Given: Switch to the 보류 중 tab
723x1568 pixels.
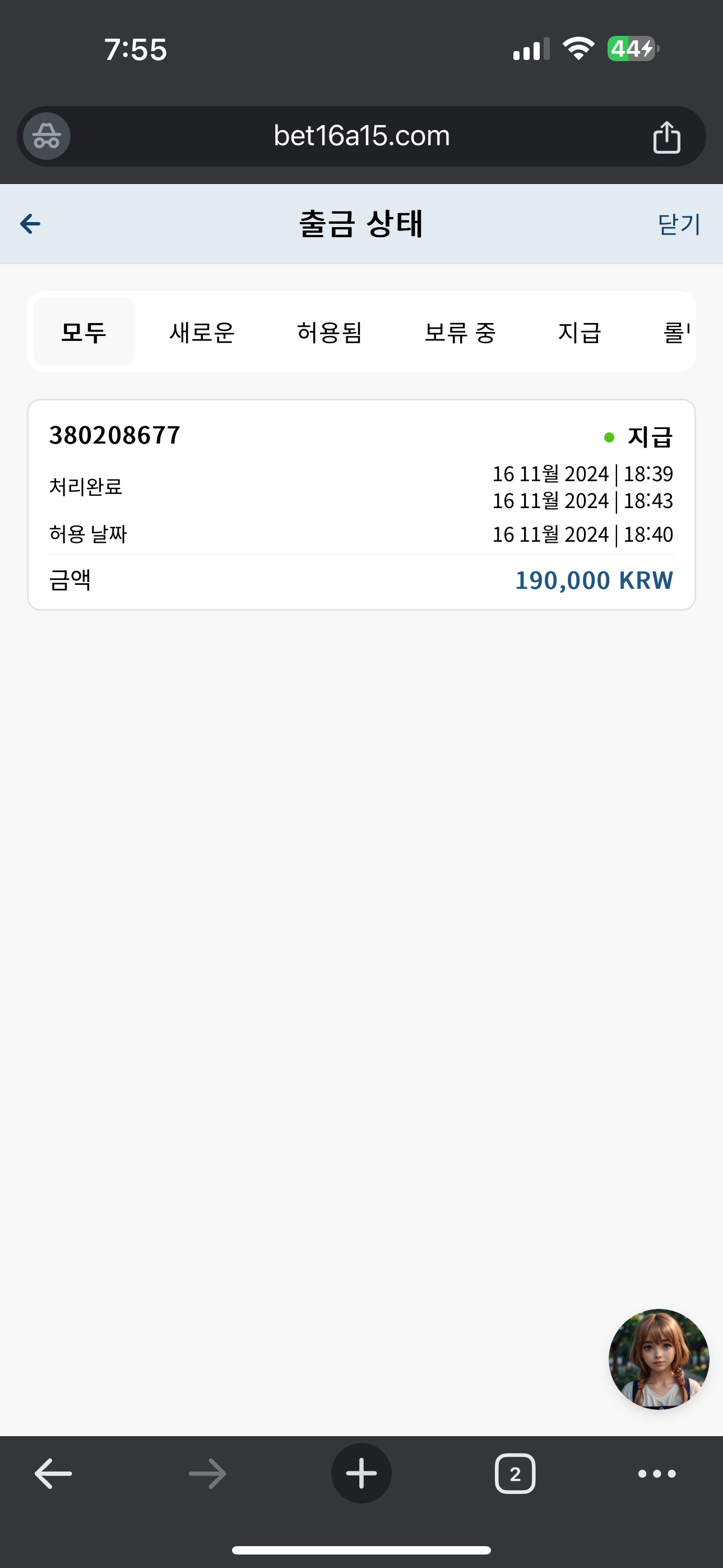Looking at the screenshot, I should (x=460, y=332).
